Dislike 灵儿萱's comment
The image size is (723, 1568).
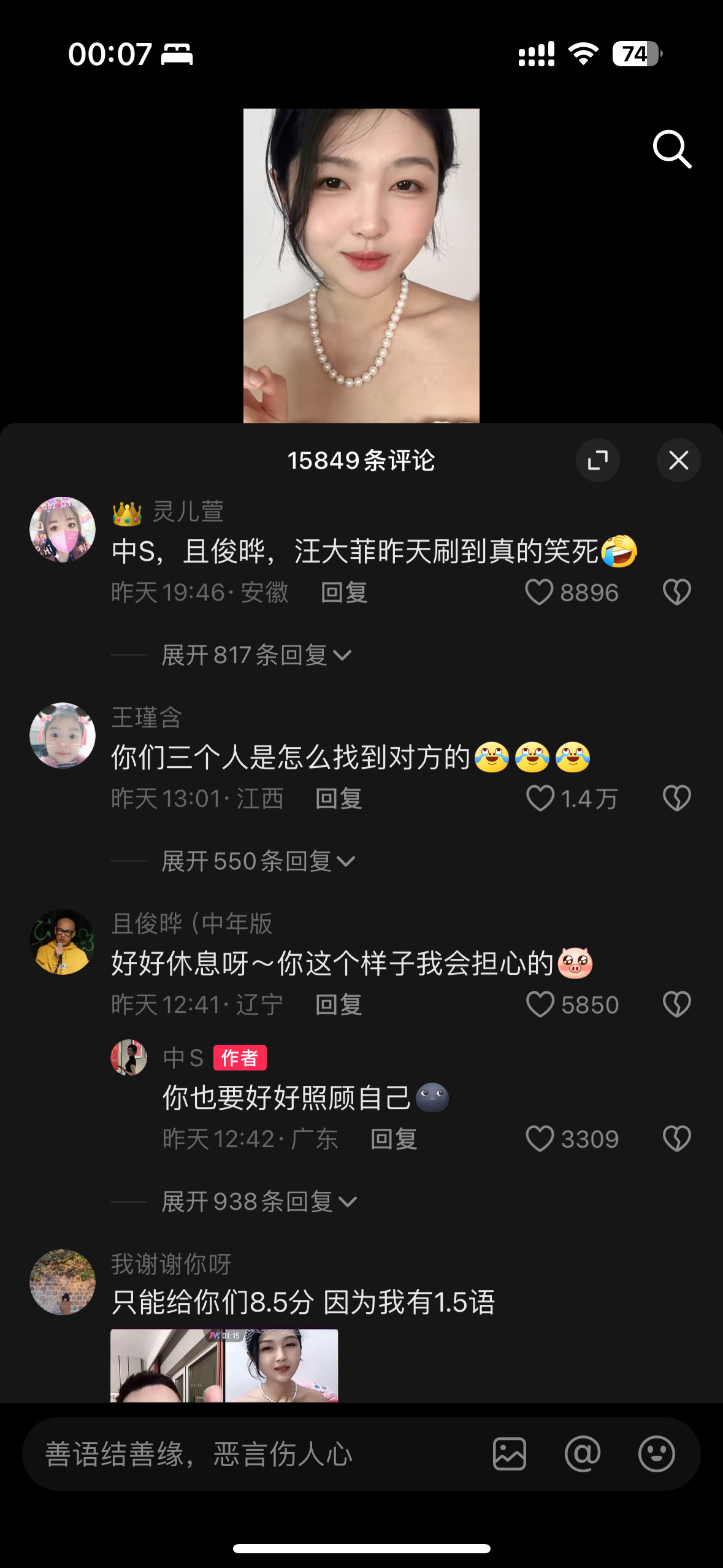tap(676, 592)
